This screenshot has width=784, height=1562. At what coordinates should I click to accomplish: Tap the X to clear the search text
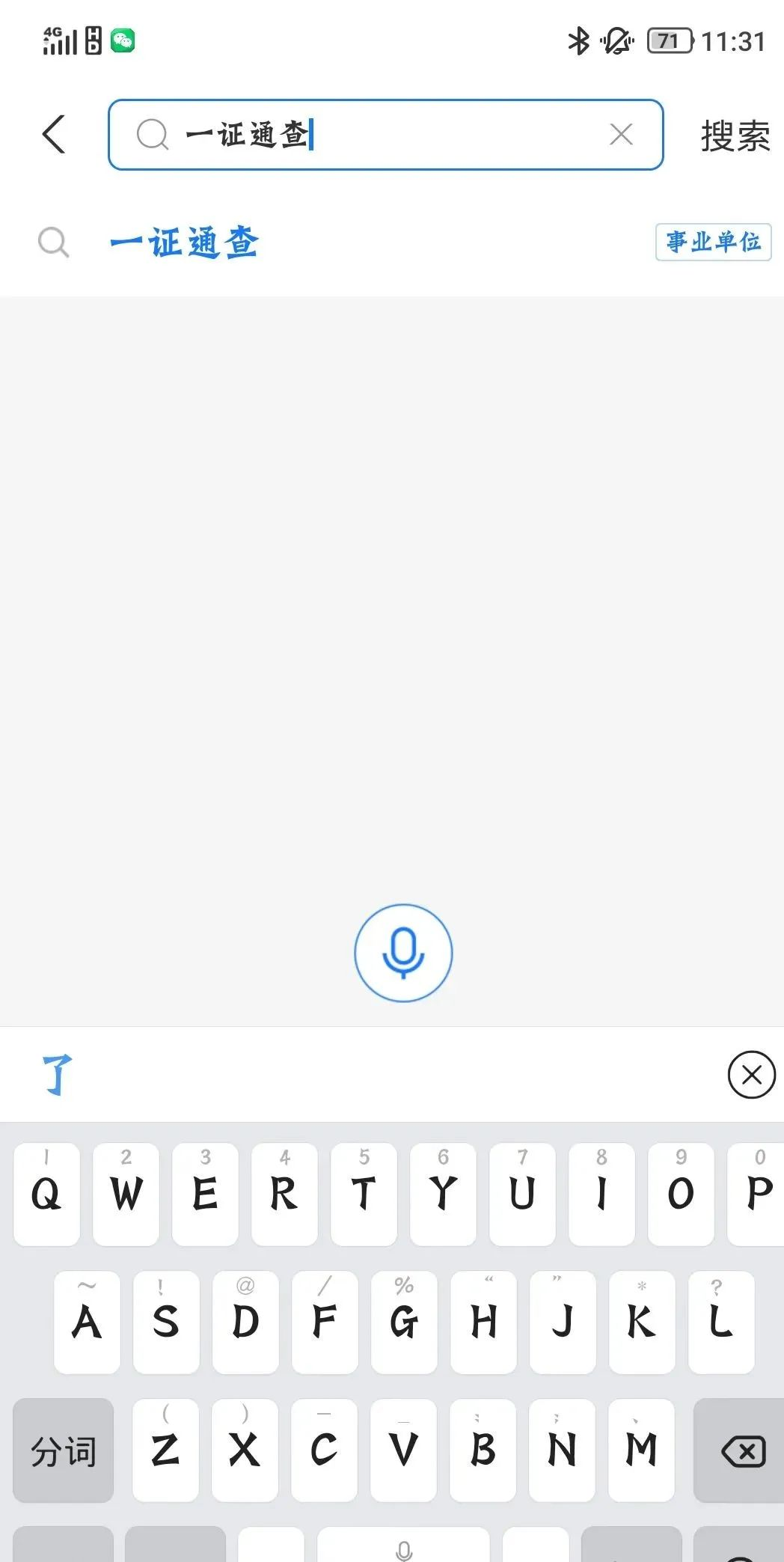[621, 135]
